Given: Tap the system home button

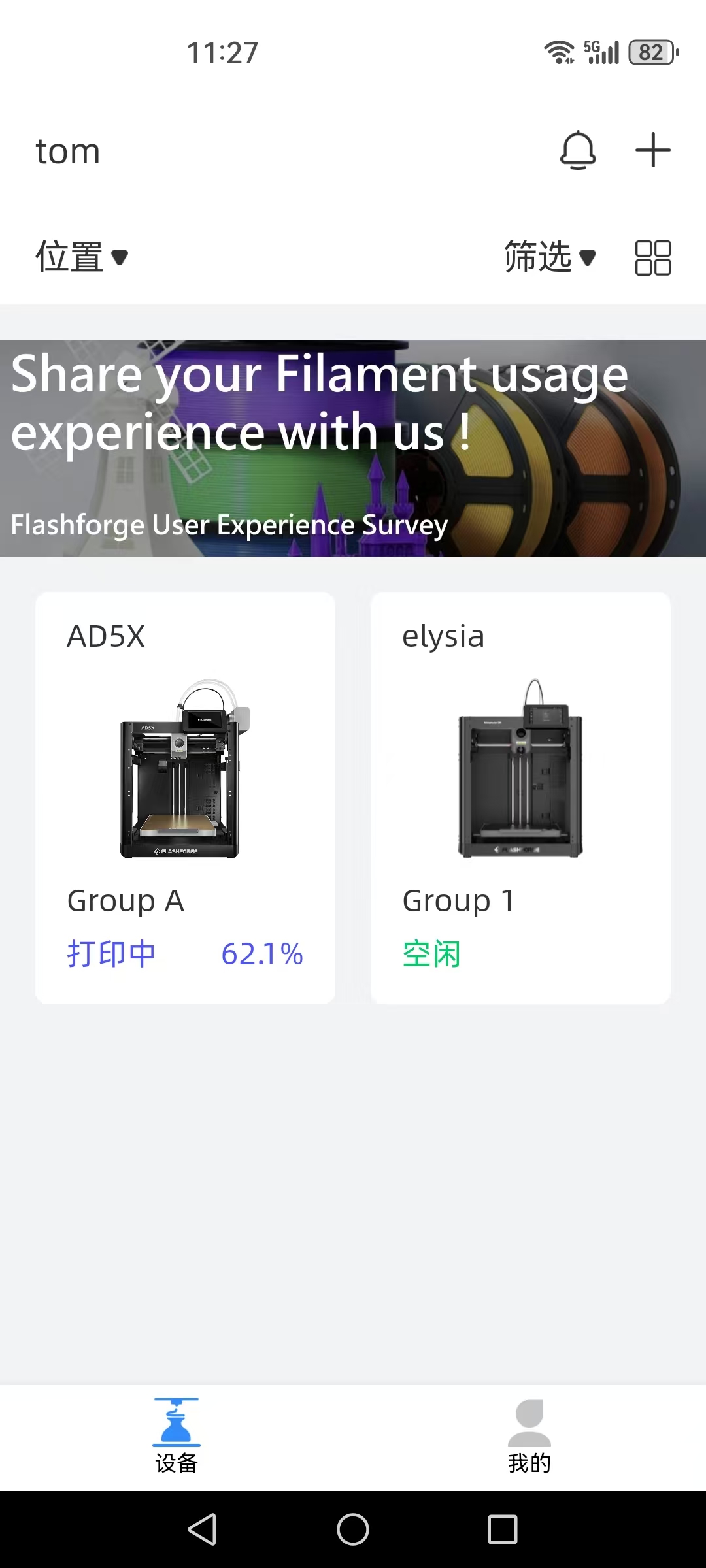Looking at the screenshot, I should tap(353, 1529).
